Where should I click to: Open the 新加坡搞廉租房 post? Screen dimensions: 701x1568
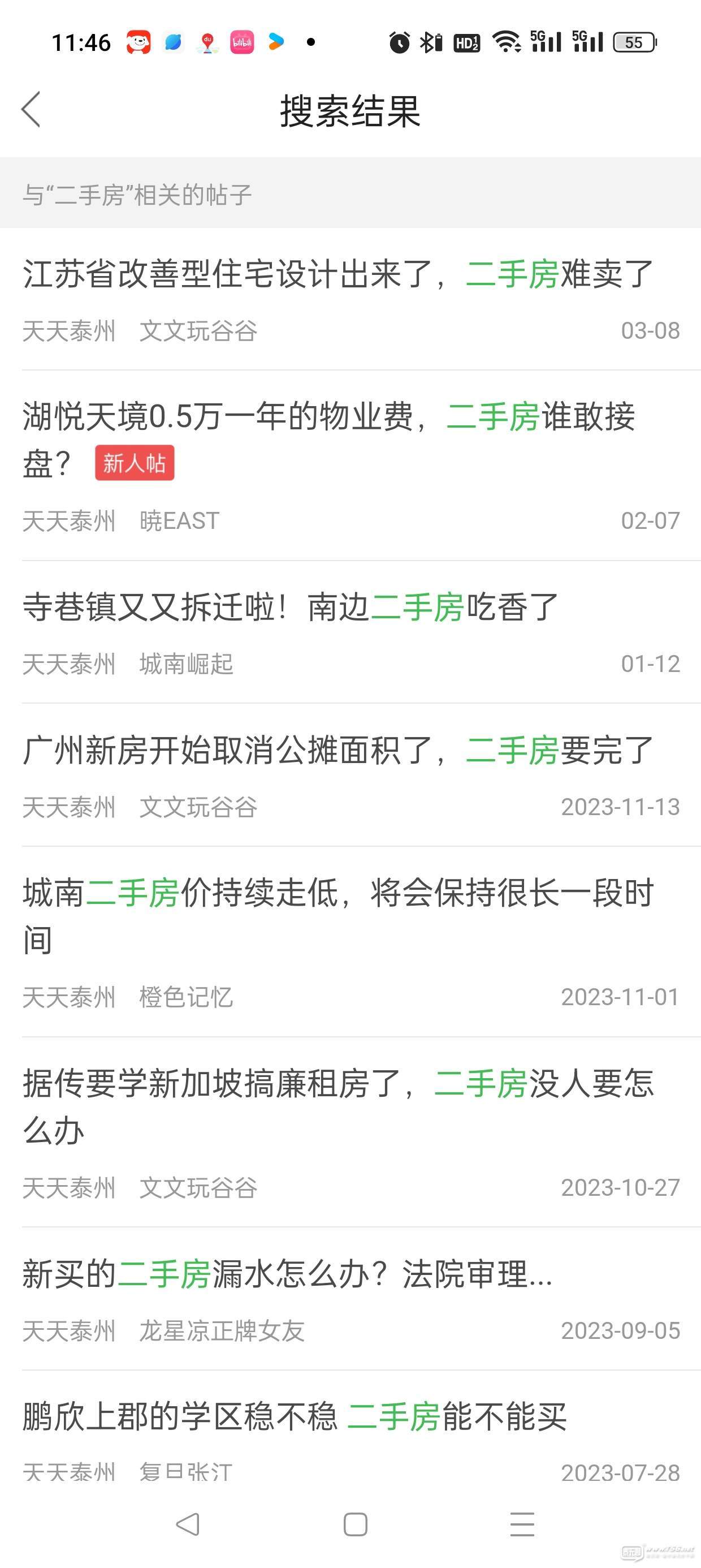350,1132
